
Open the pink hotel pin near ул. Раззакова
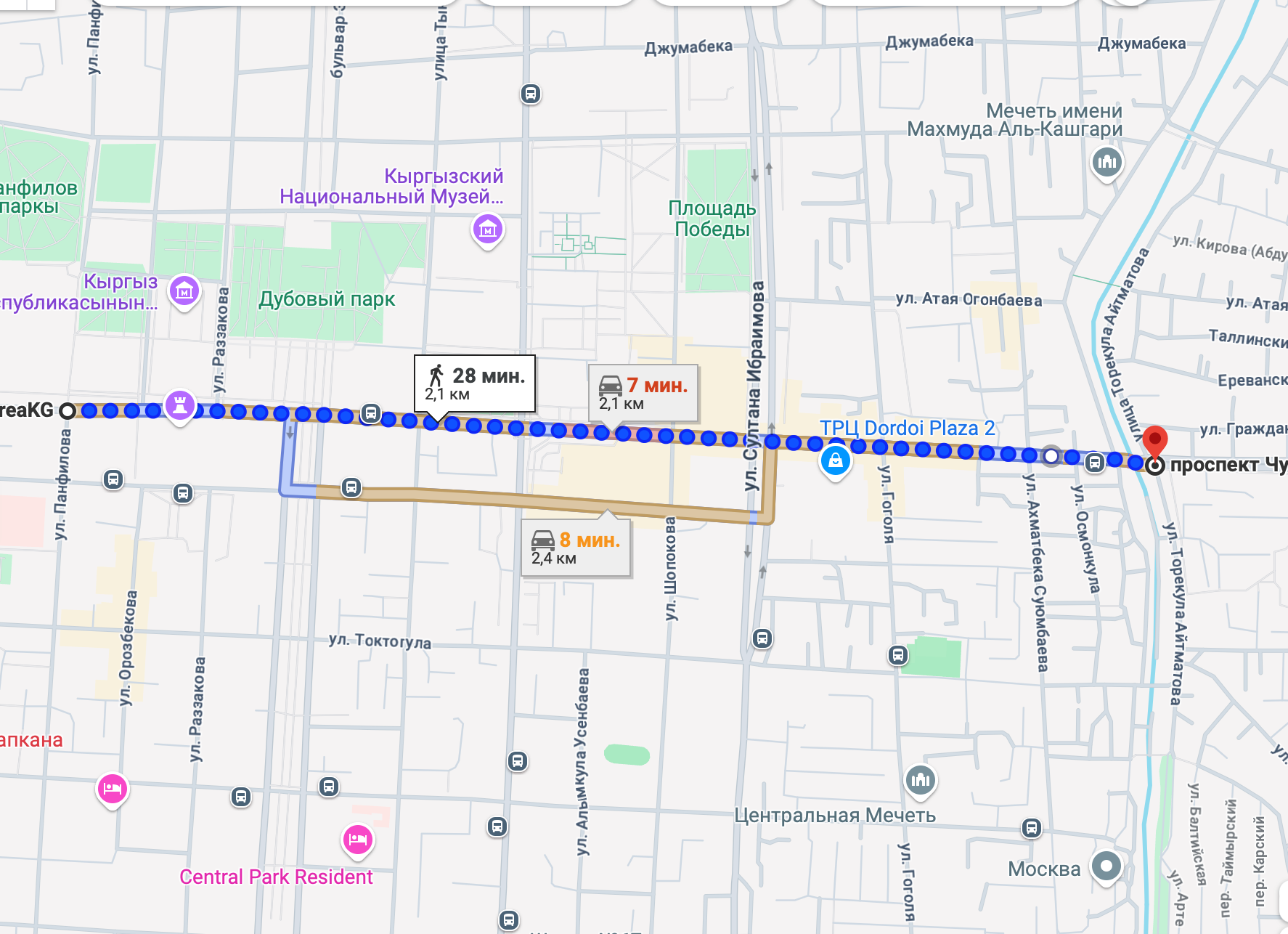(113, 789)
